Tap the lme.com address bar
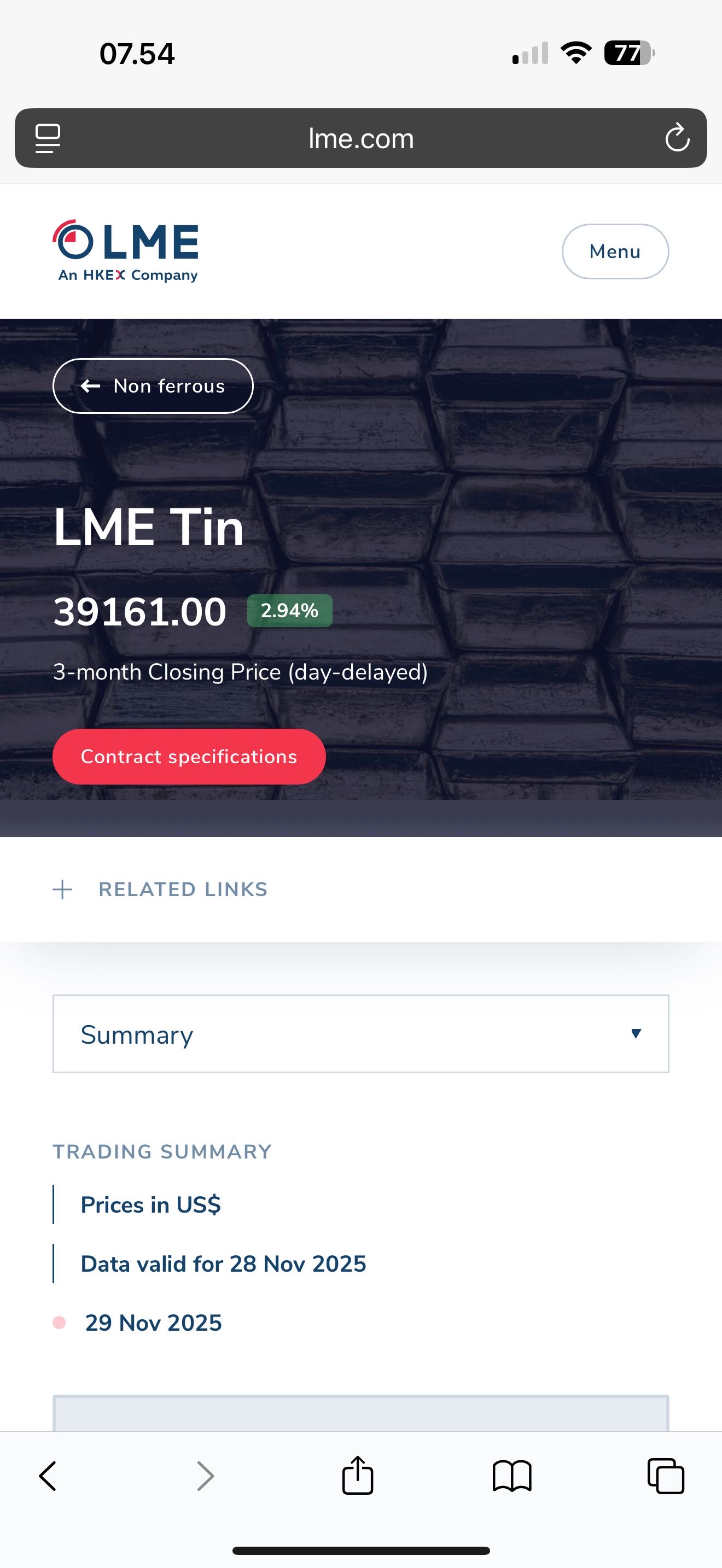The width and height of the screenshot is (722, 1568). [x=360, y=138]
